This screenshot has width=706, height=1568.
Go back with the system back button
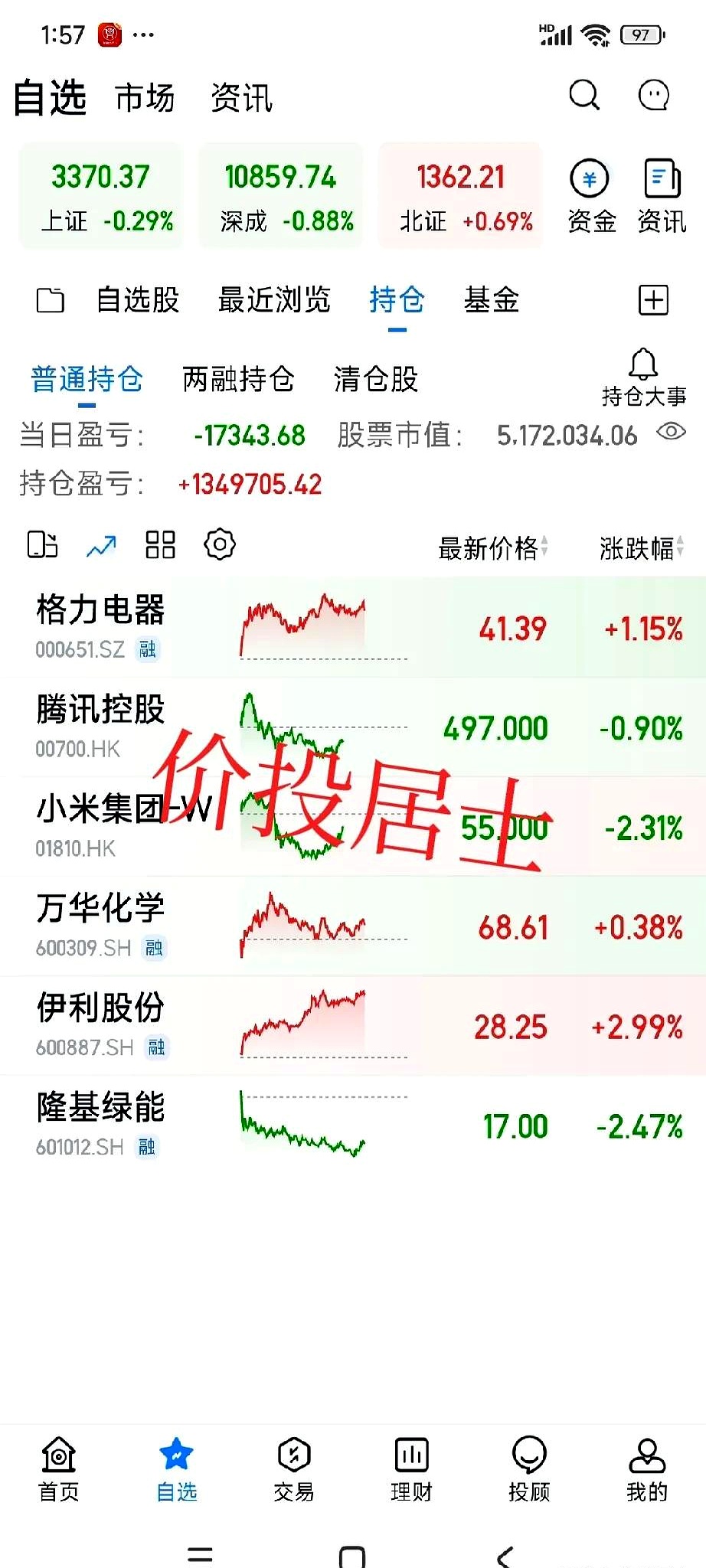coord(505,1556)
